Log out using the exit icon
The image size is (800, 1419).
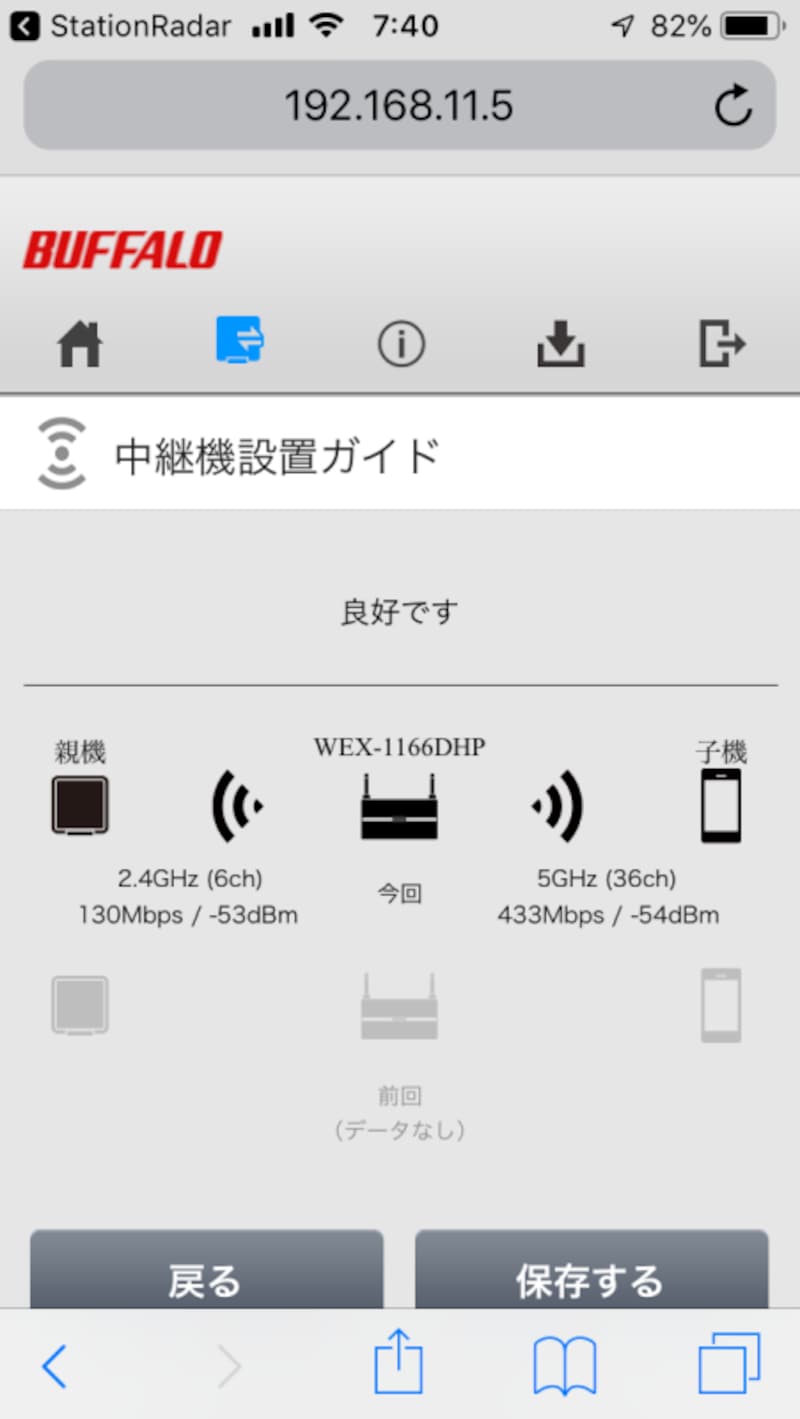[x=722, y=344]
